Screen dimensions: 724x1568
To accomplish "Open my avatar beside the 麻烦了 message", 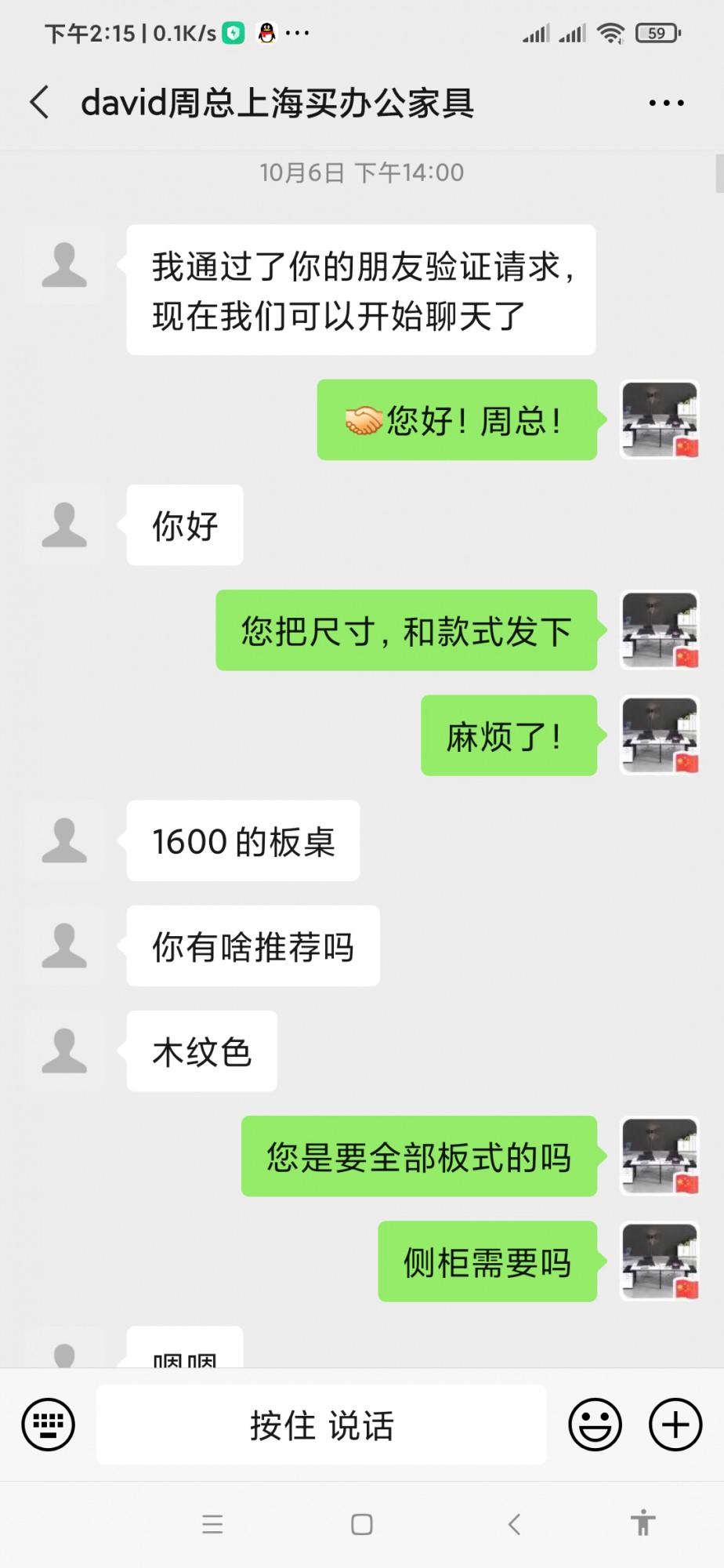I will tap(660, 735).
